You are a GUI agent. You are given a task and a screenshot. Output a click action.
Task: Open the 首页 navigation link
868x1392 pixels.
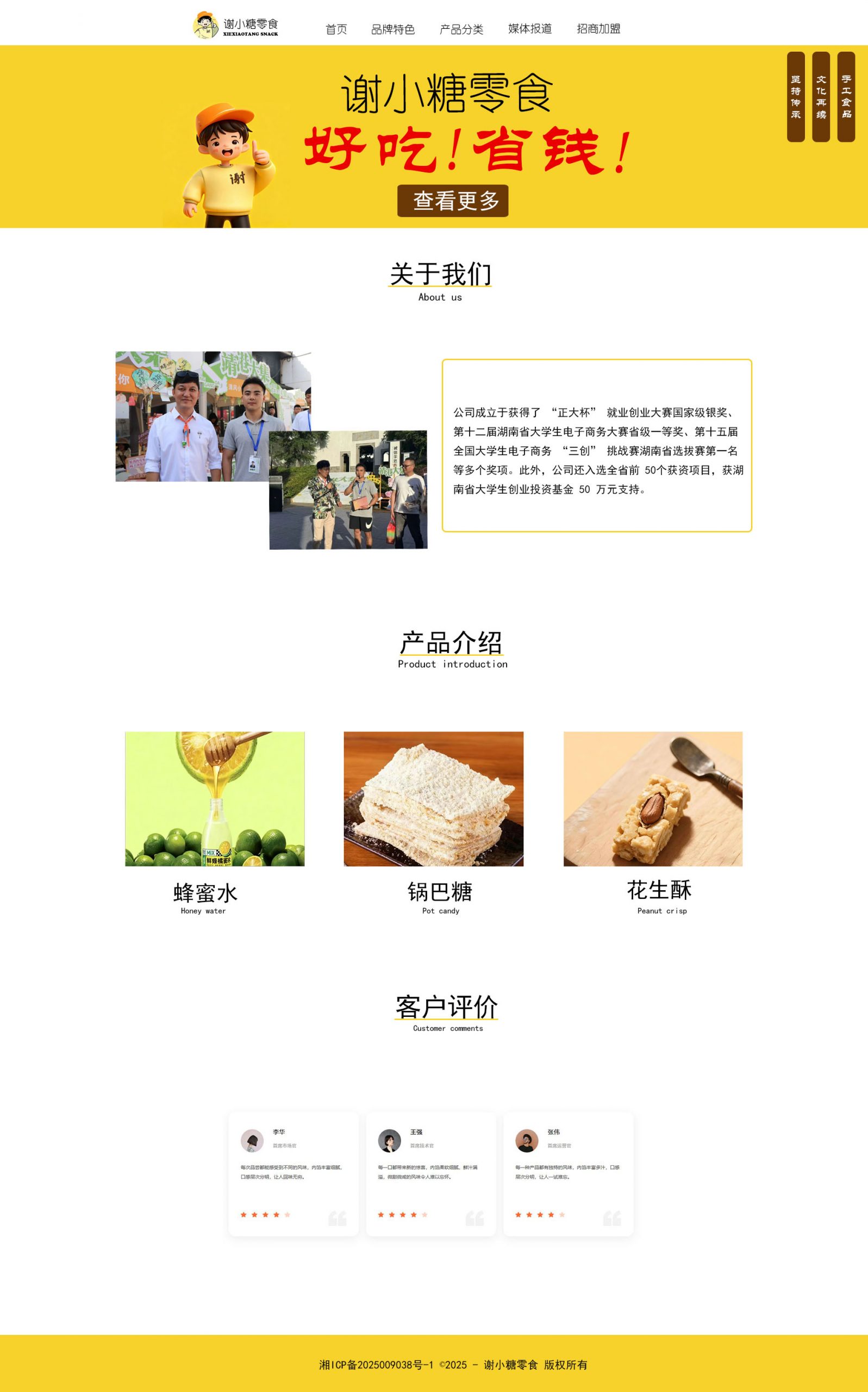pos(336,29)
